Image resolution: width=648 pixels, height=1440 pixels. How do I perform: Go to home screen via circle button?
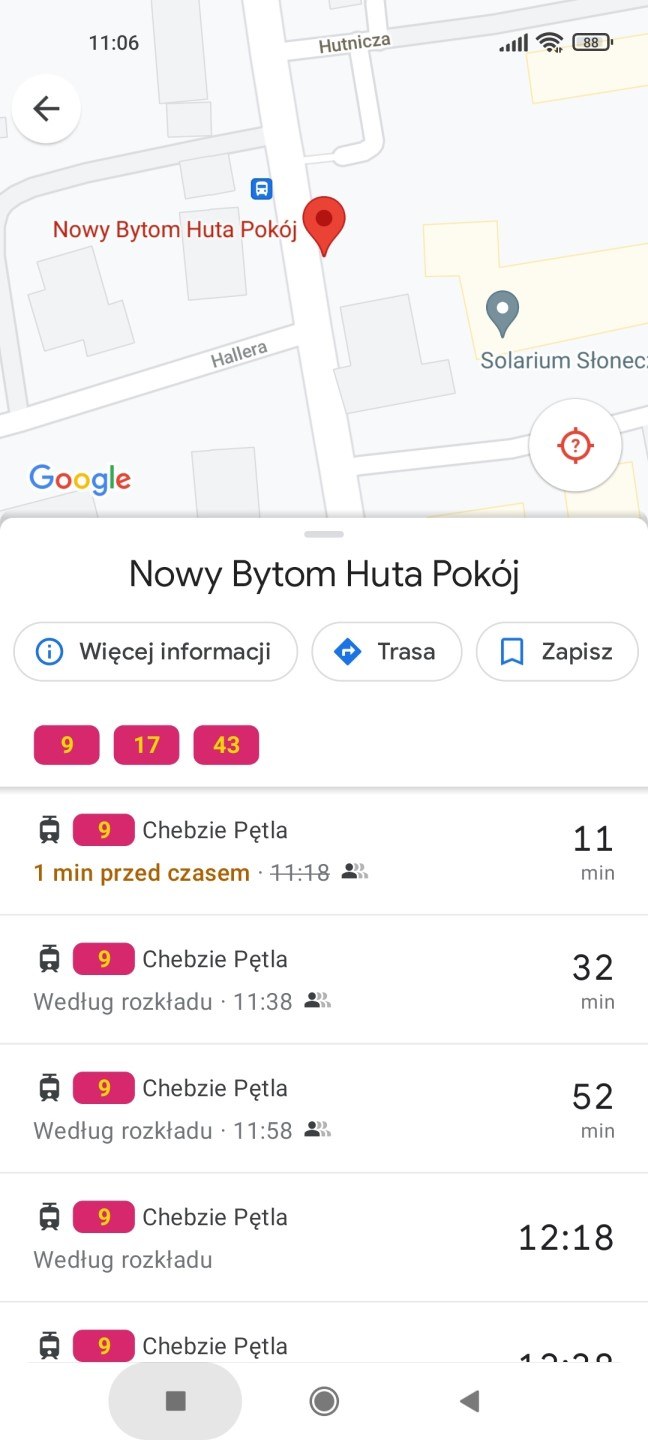pyautogui.click(x=324, y=1401)
